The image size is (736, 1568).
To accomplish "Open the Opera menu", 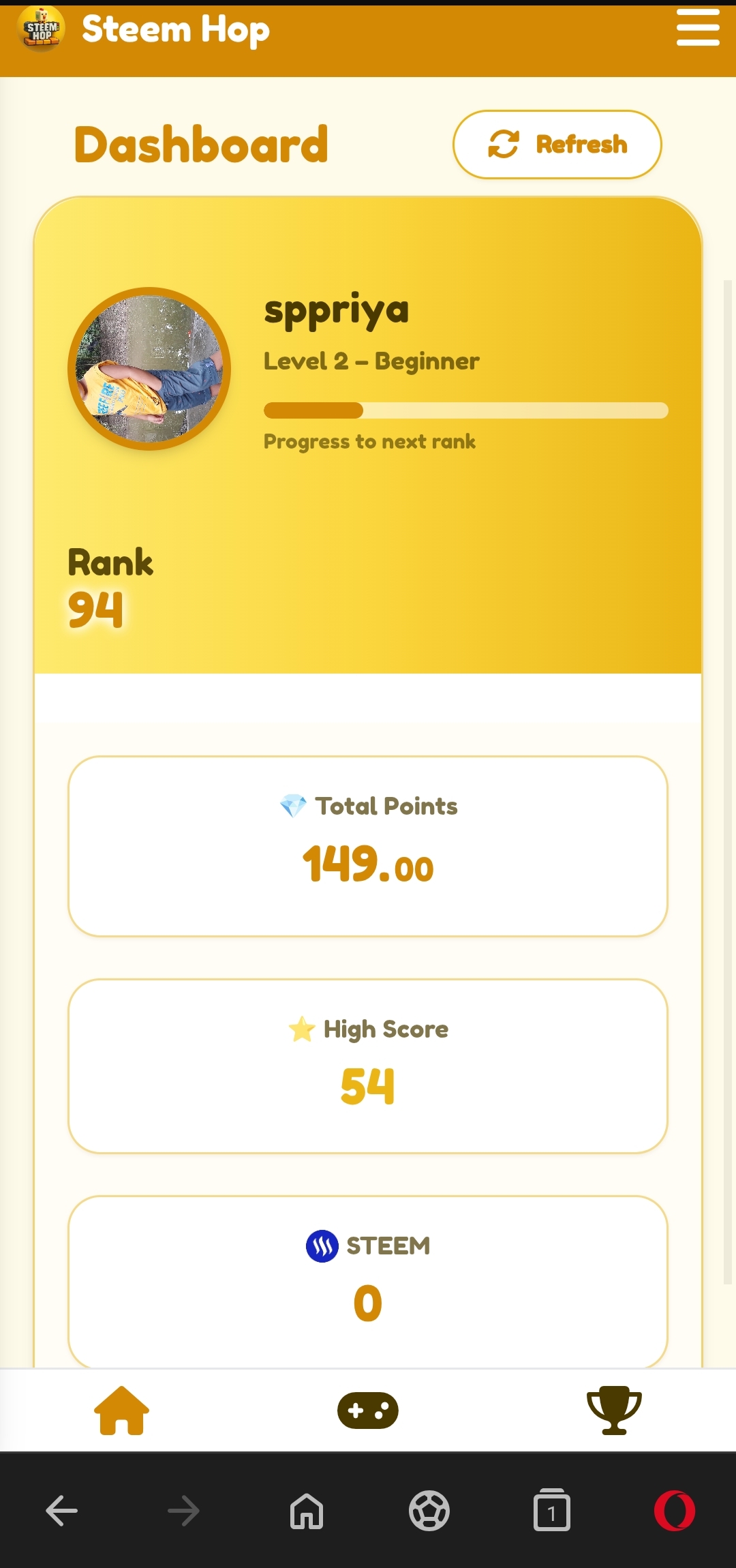I will pos(675,1511).
